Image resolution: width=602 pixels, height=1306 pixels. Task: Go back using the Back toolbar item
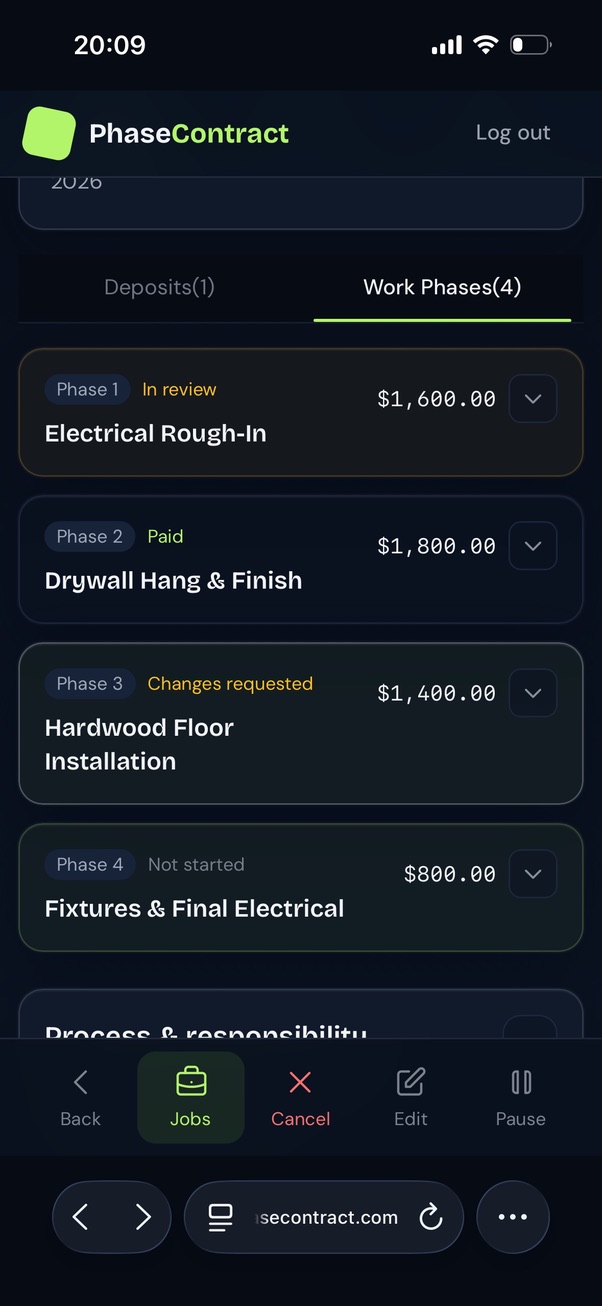click(x=80, y=1097)
